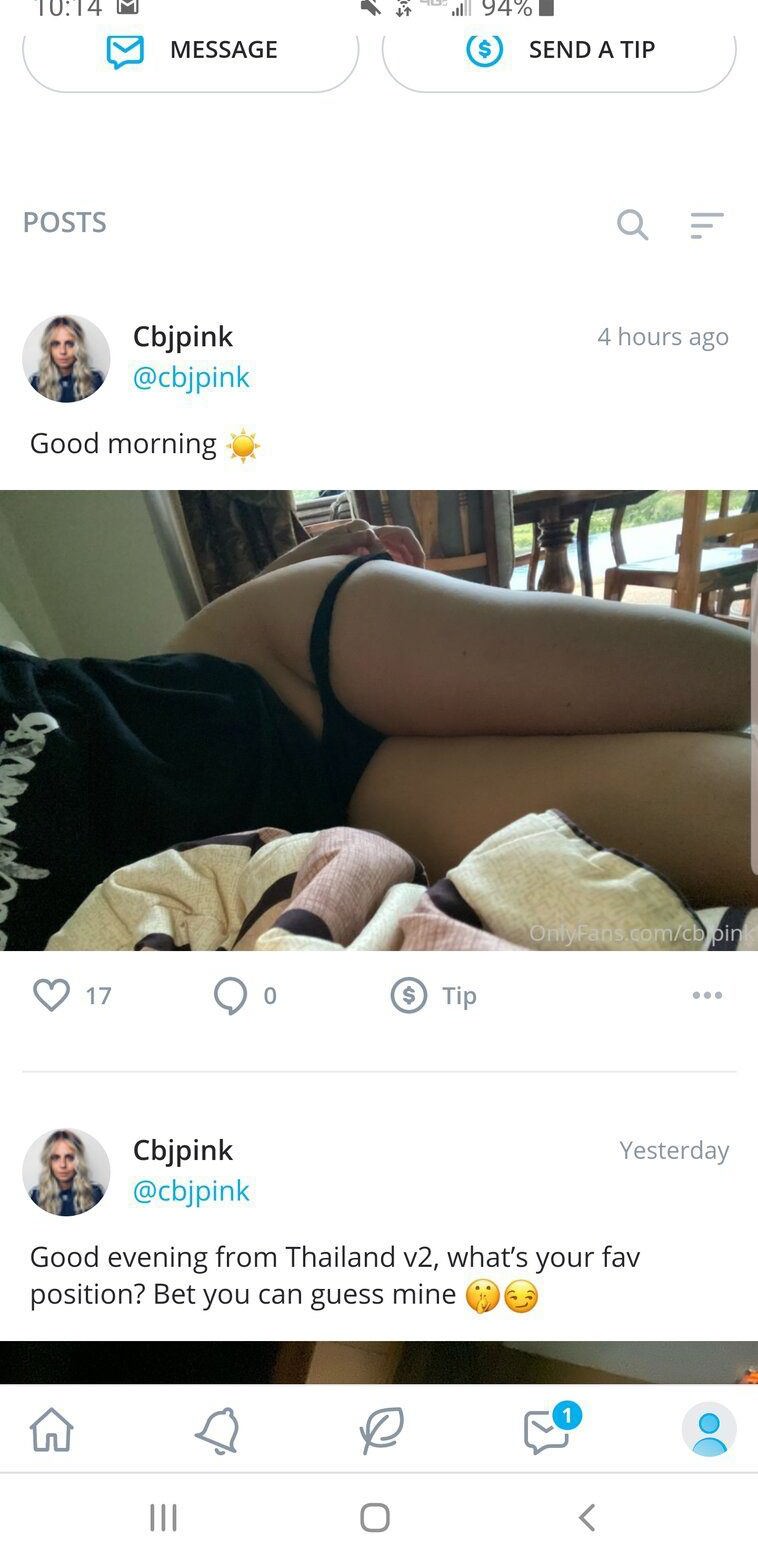Open the new post feather tab
Screen dimensions: 758x1560
coord(381,1430)
